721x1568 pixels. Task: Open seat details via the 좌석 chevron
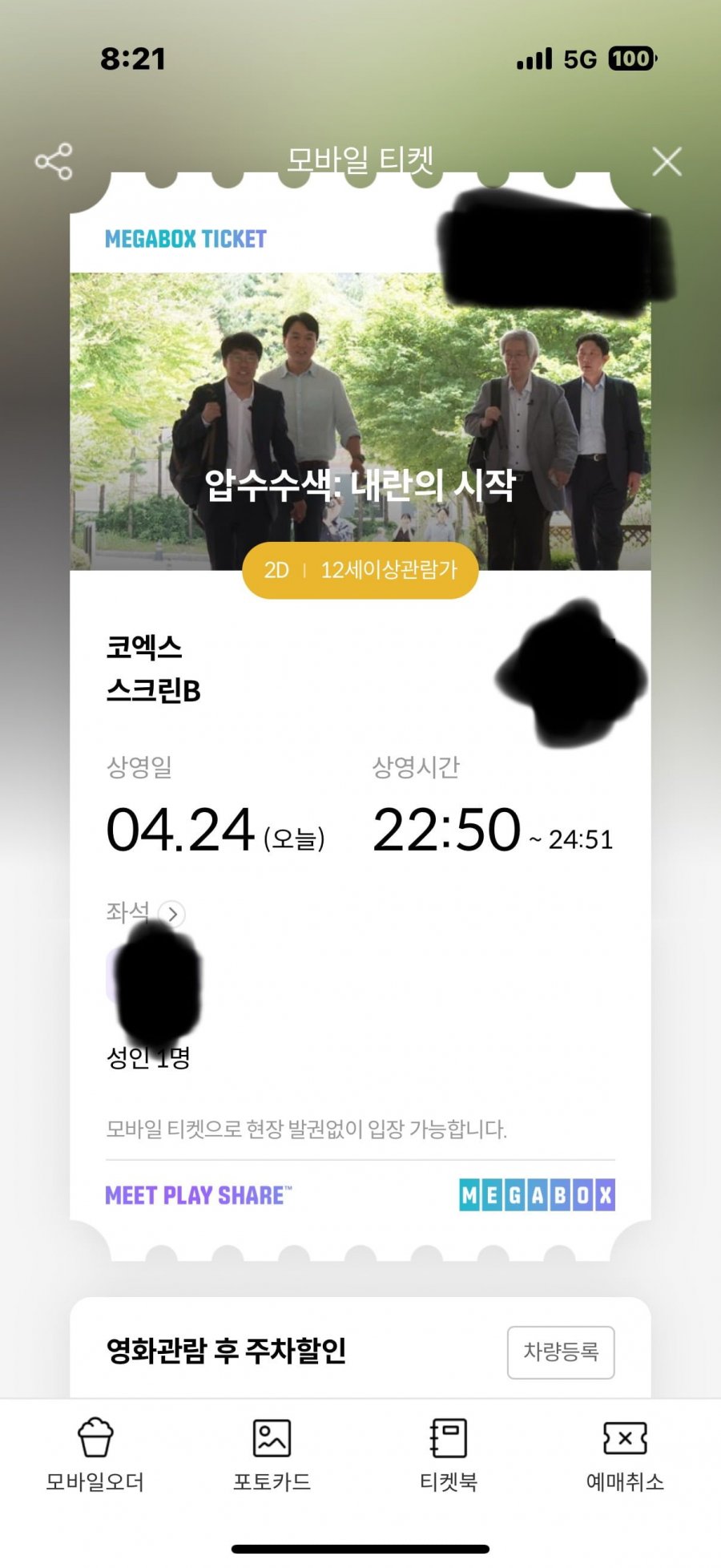(172, 913)
